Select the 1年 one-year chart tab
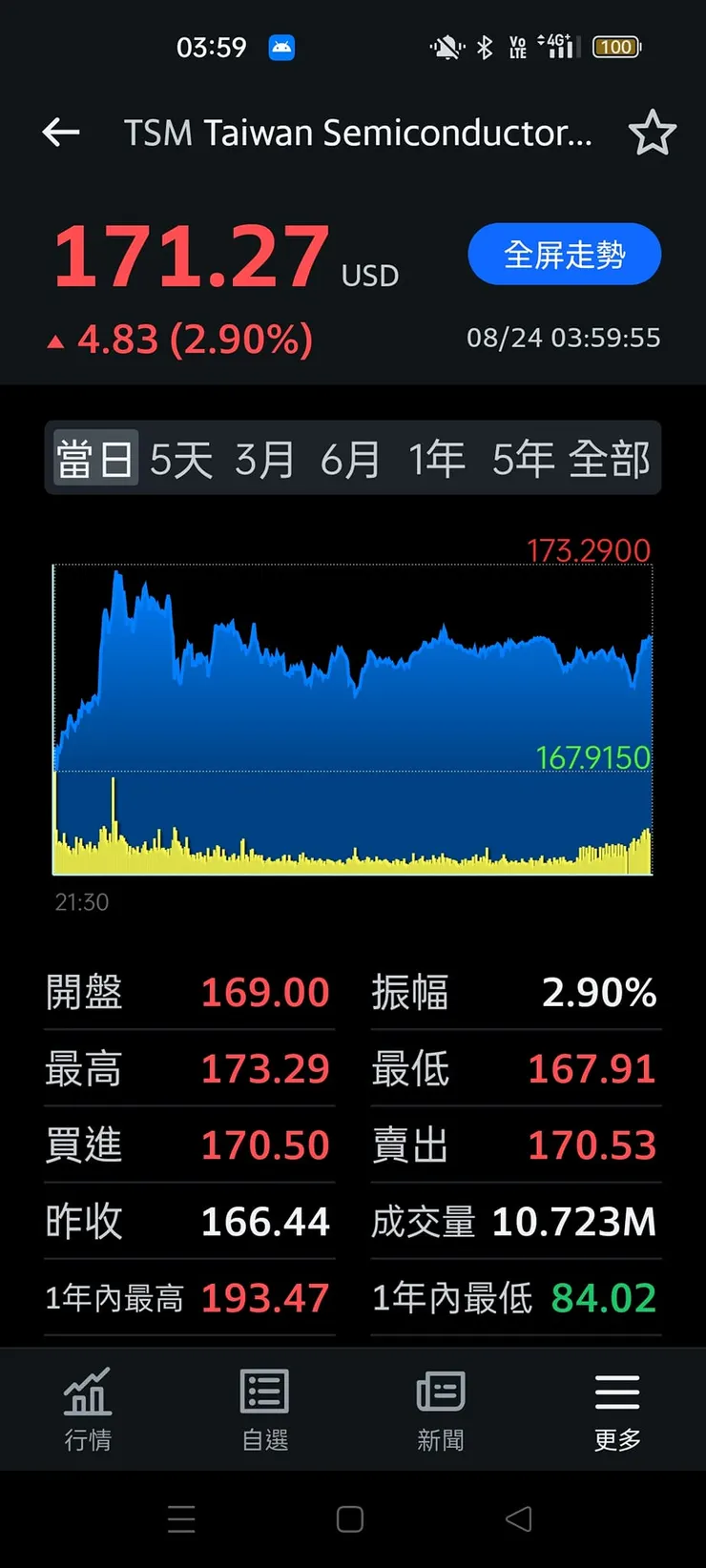This screenshot has height=1568, width=706. click(436, 459)
